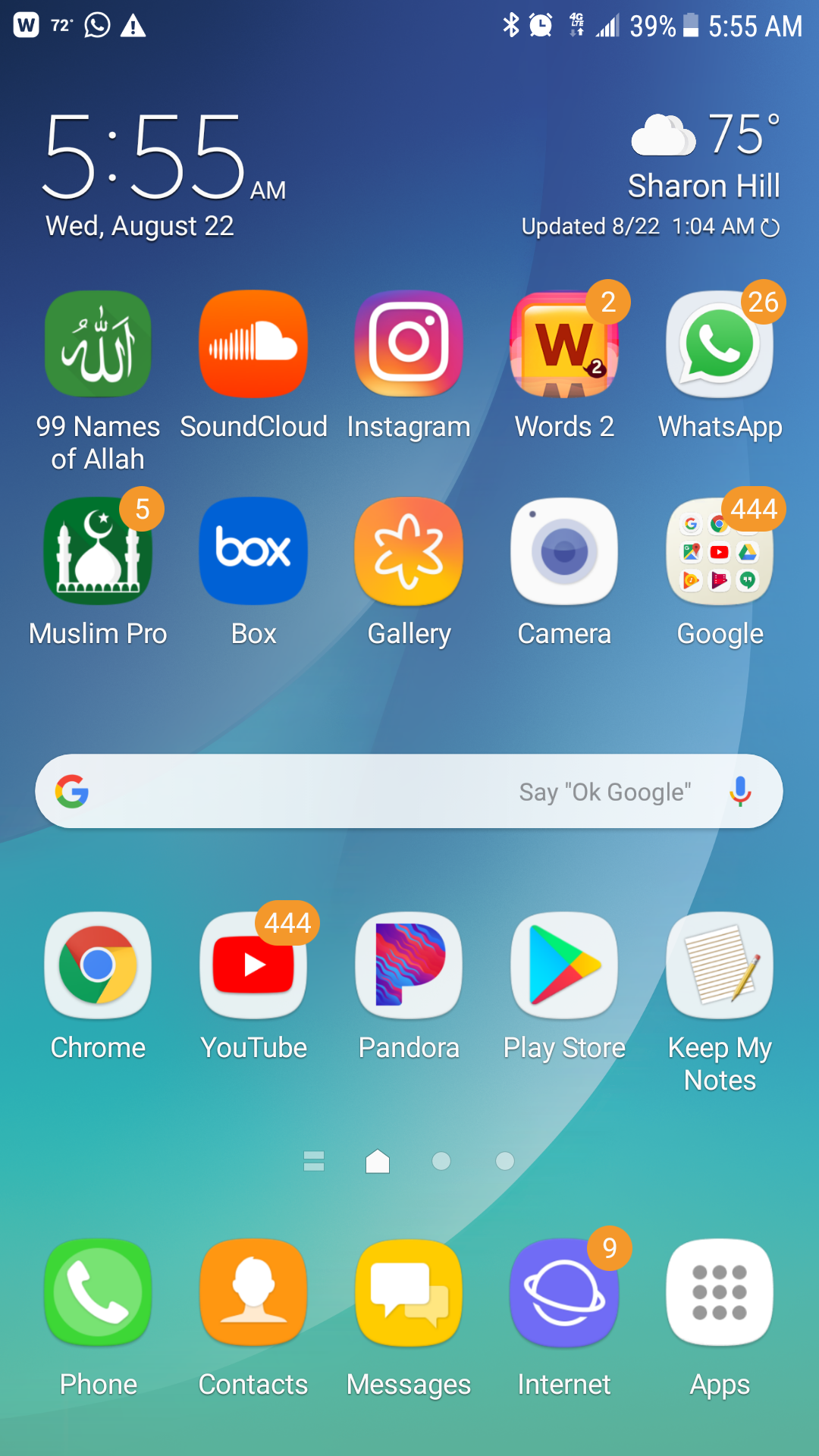Open YouTube
The width and height of the screenshot is (819, 1456).
(x=253, y=965)
